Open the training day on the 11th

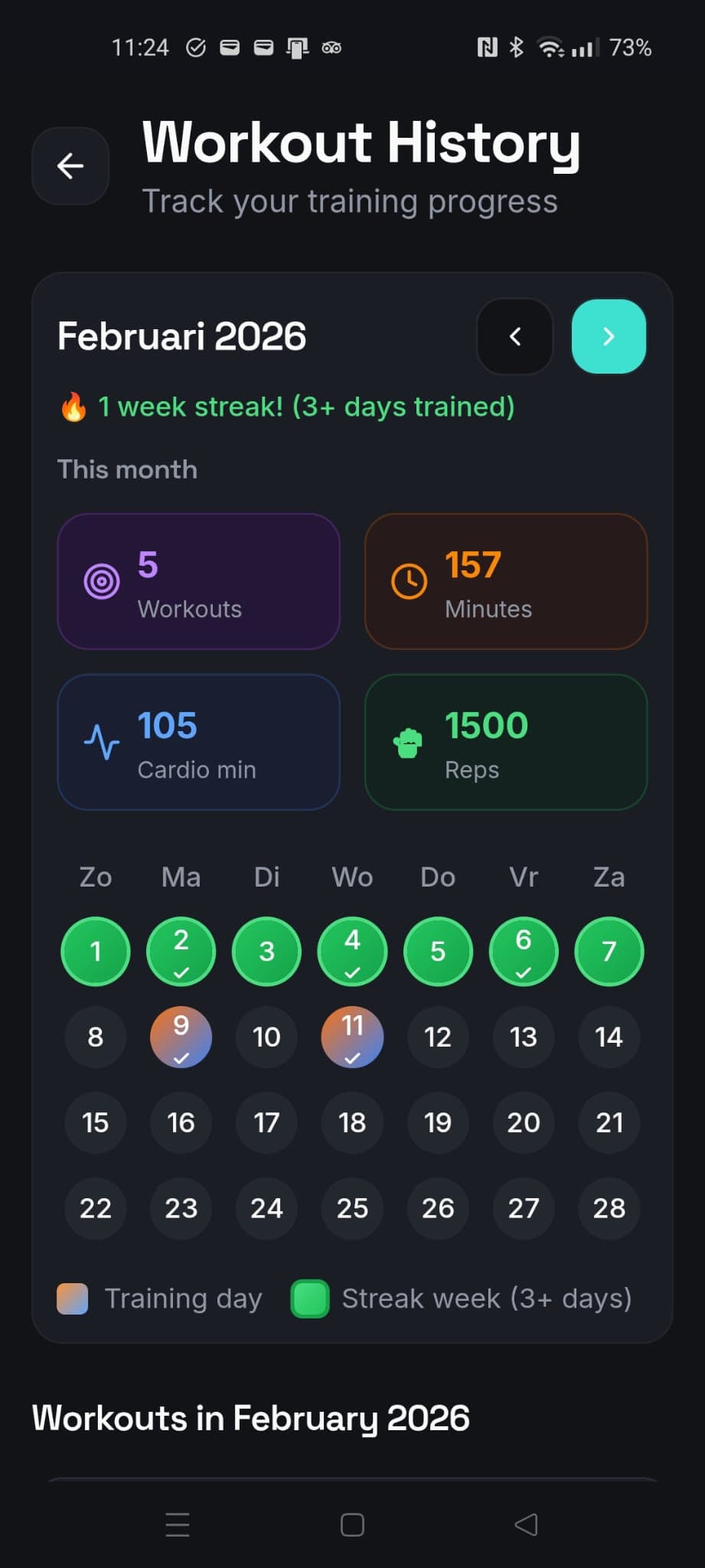(352, 1037)
